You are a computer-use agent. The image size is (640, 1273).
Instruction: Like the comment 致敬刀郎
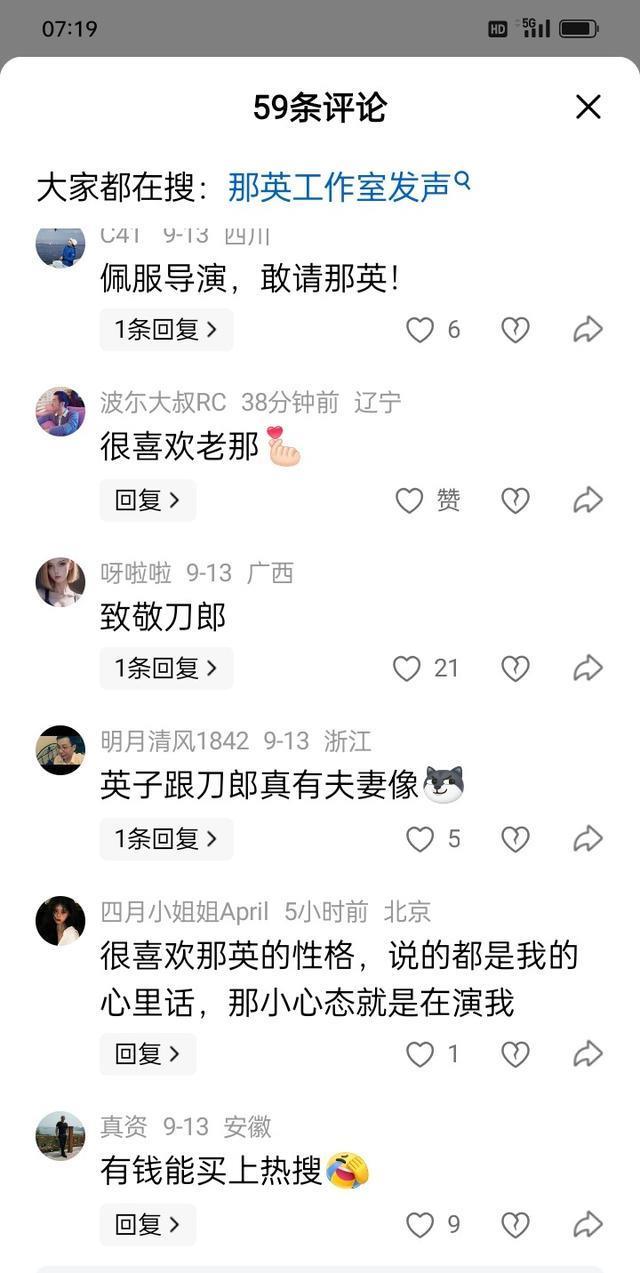(407, 668)
